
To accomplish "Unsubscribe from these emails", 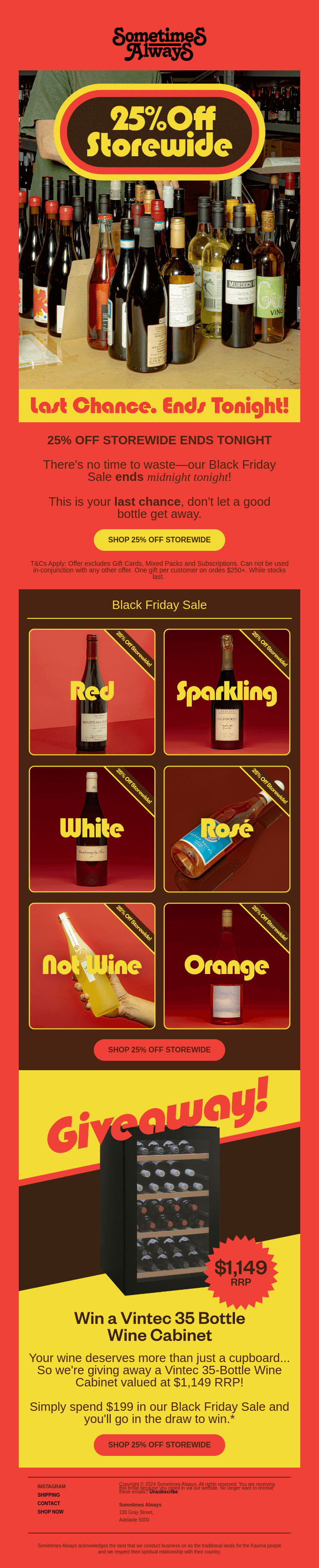I will coord(163,1492).
